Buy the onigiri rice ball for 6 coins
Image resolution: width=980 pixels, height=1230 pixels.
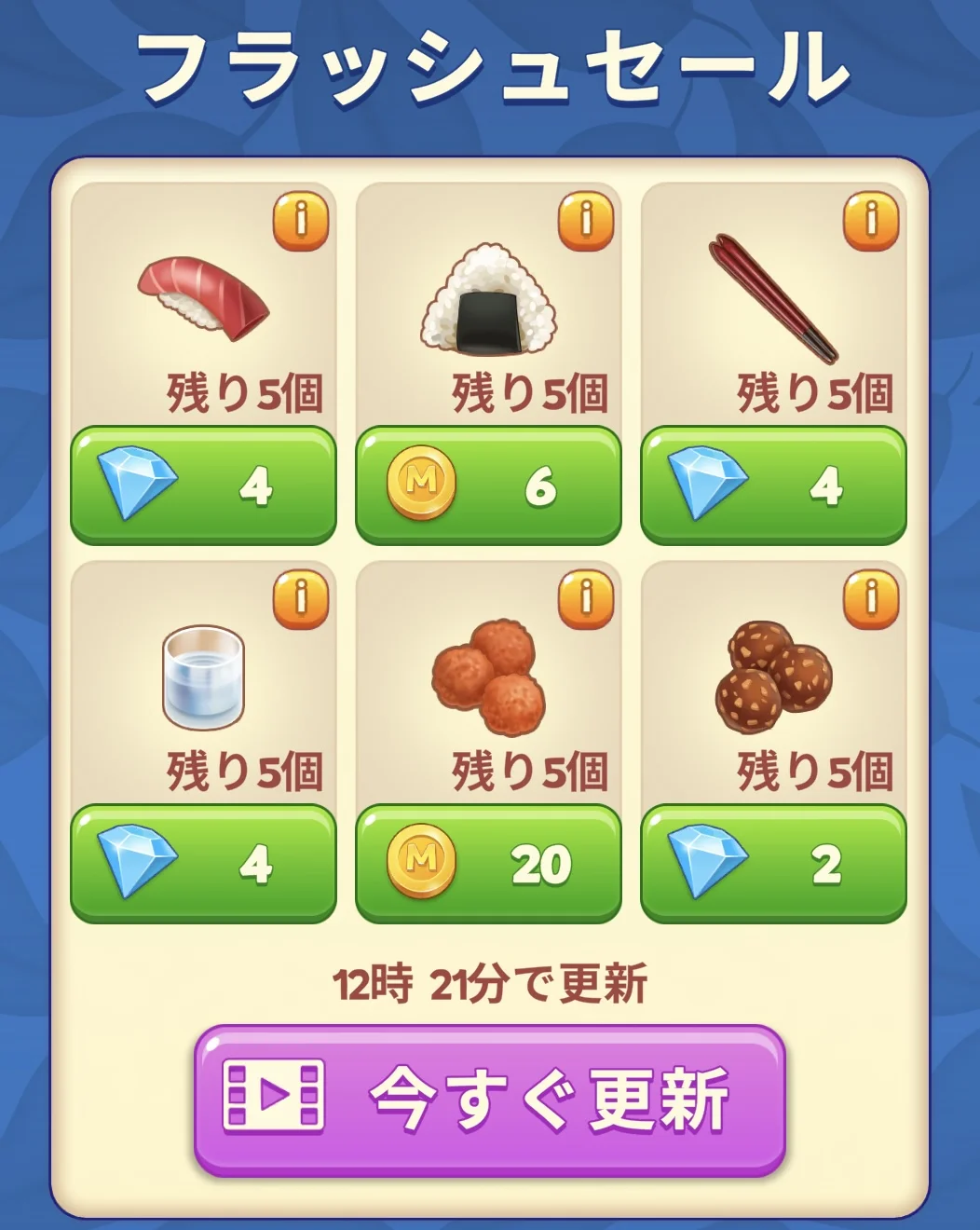click(x=488, y=485)
